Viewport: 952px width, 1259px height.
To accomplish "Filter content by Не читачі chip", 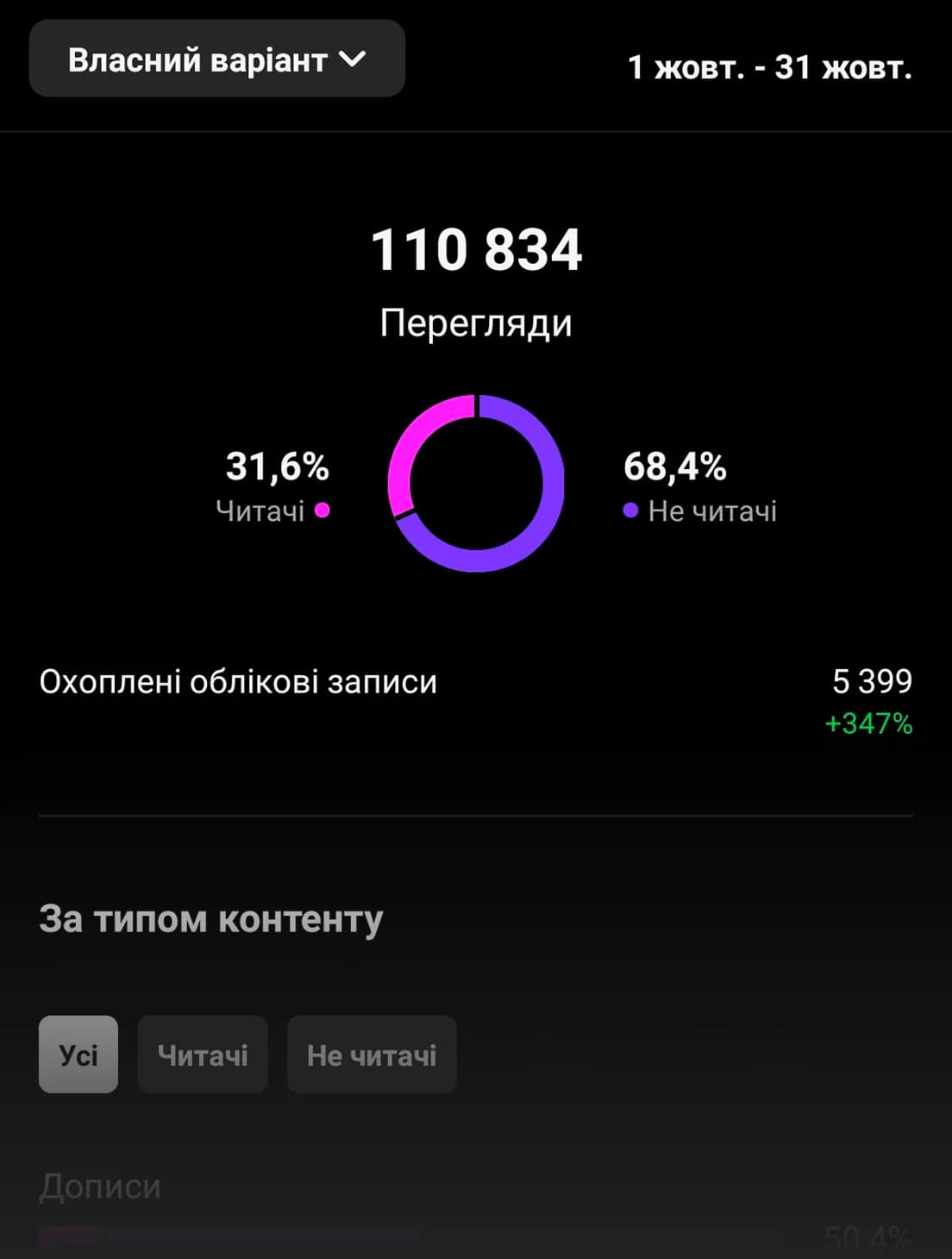I will click(x=372, y=1055).
